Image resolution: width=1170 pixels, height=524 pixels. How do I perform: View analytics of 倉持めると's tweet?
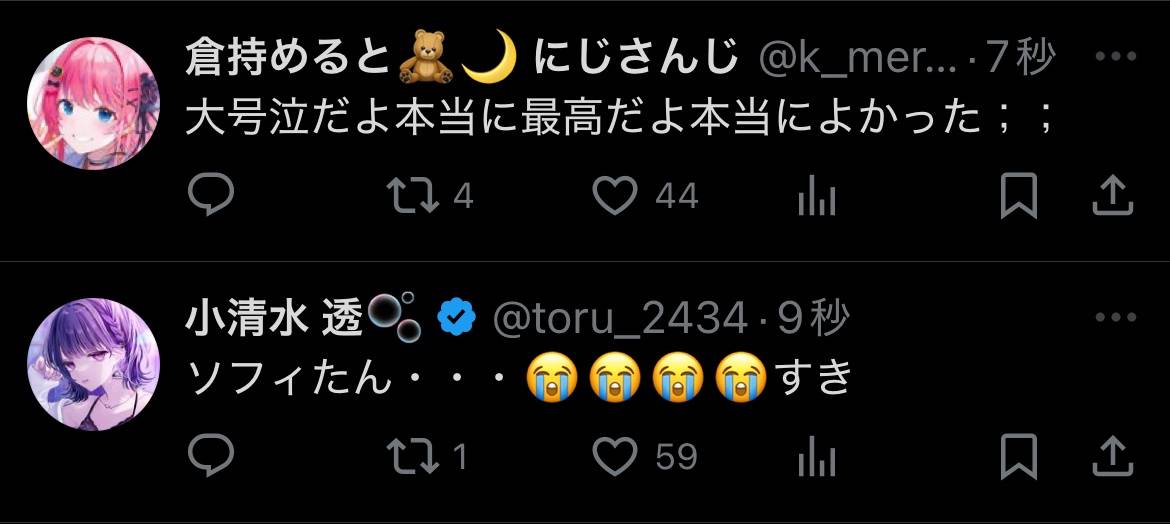point(816,197)
